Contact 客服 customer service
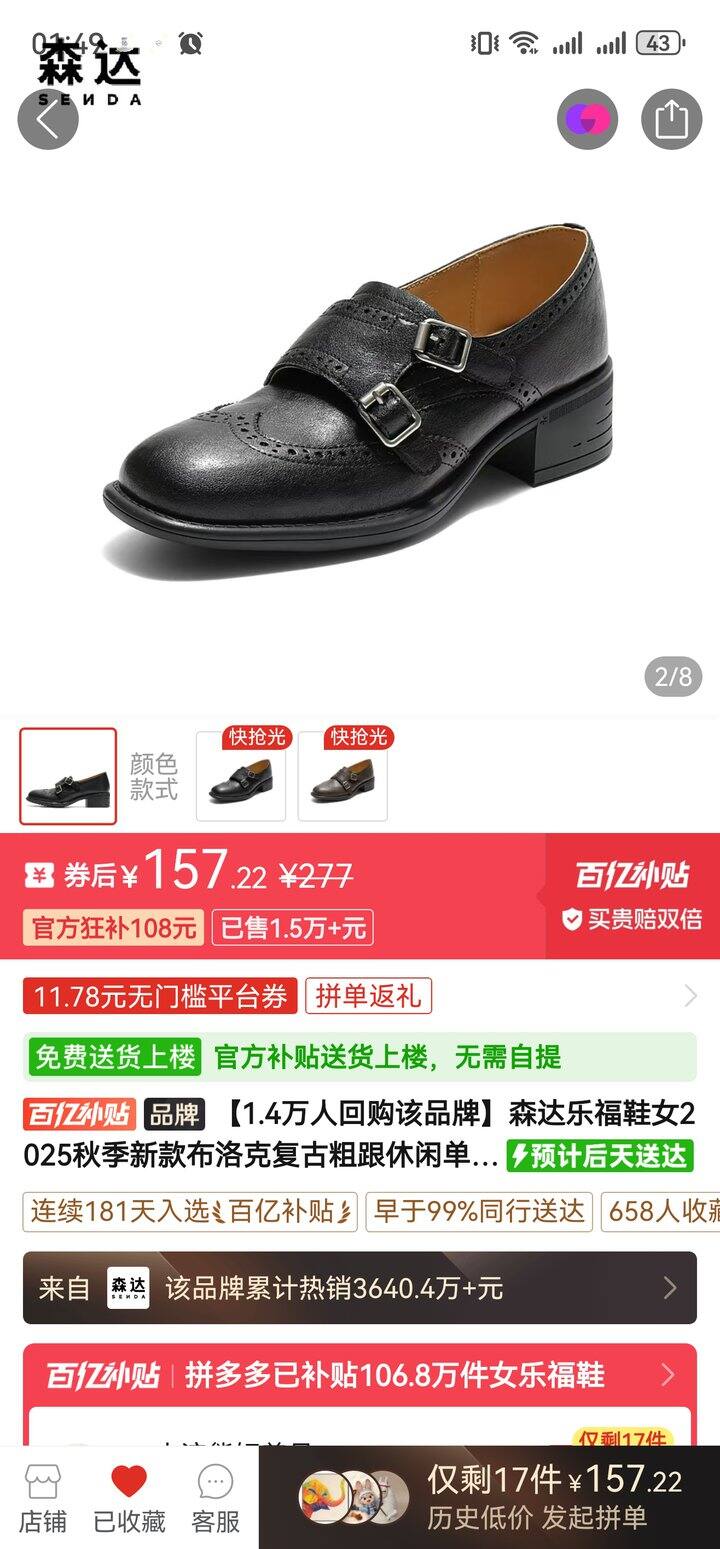This screenshot has width=720, height=1549. point(215,1497)
